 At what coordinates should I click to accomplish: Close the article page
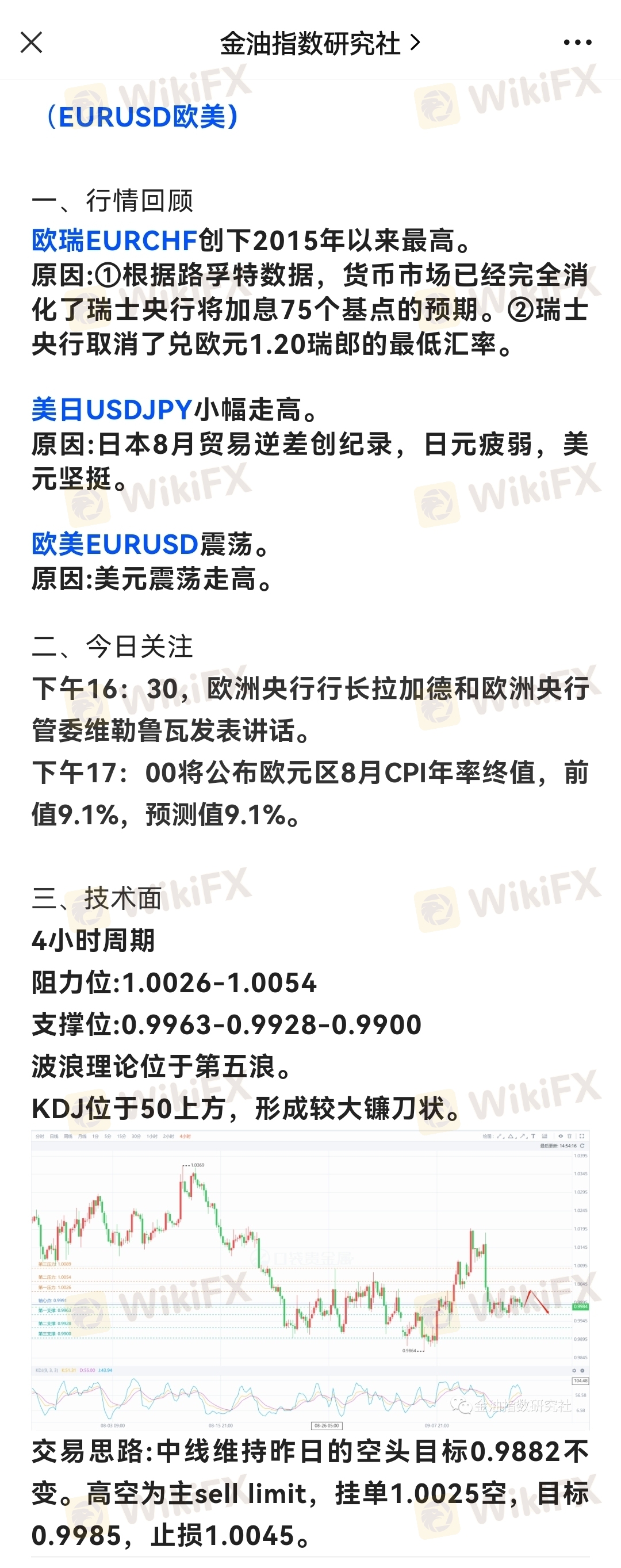(x=31, y=43)
